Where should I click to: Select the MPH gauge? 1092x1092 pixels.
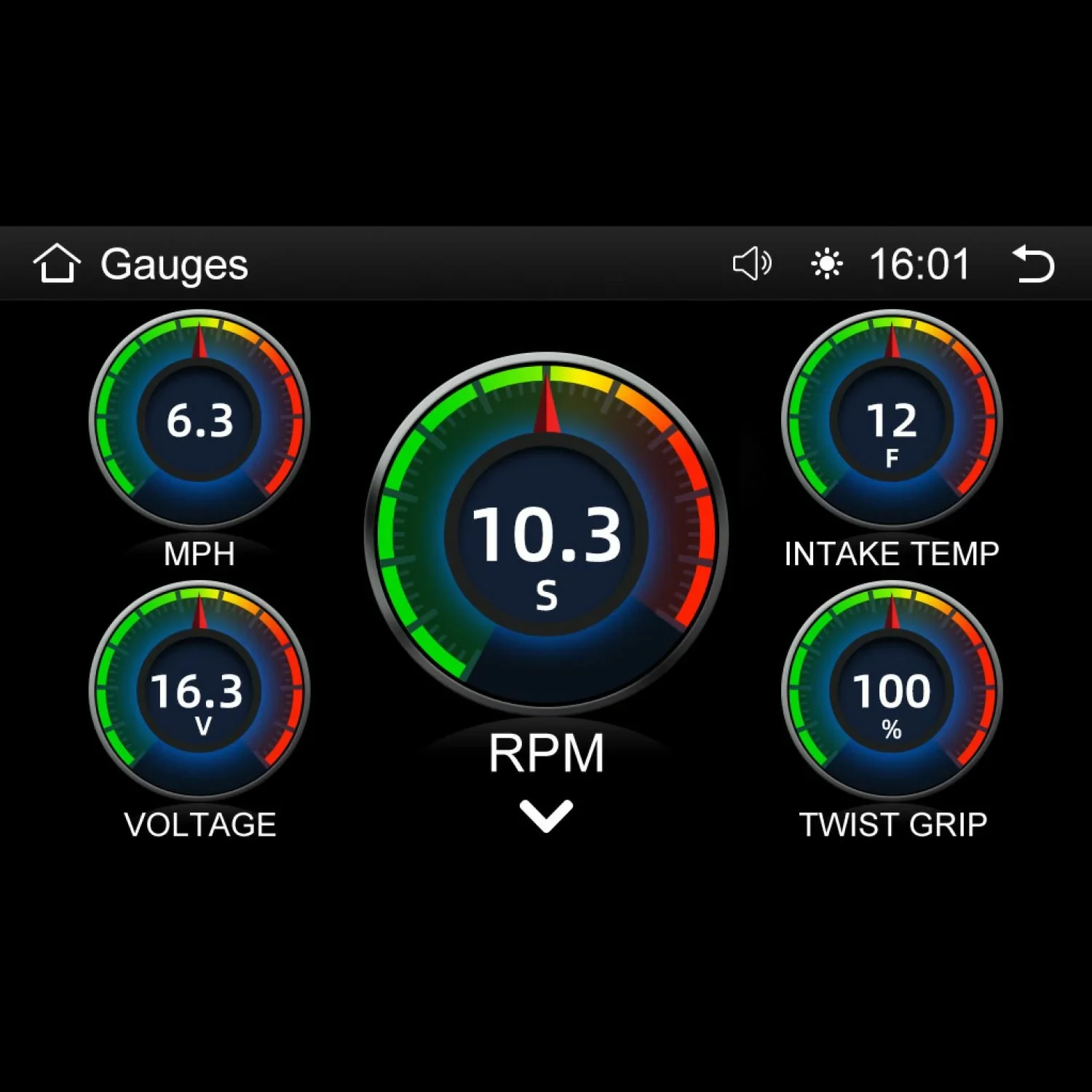pyautogui.click(x=199, y=420)
